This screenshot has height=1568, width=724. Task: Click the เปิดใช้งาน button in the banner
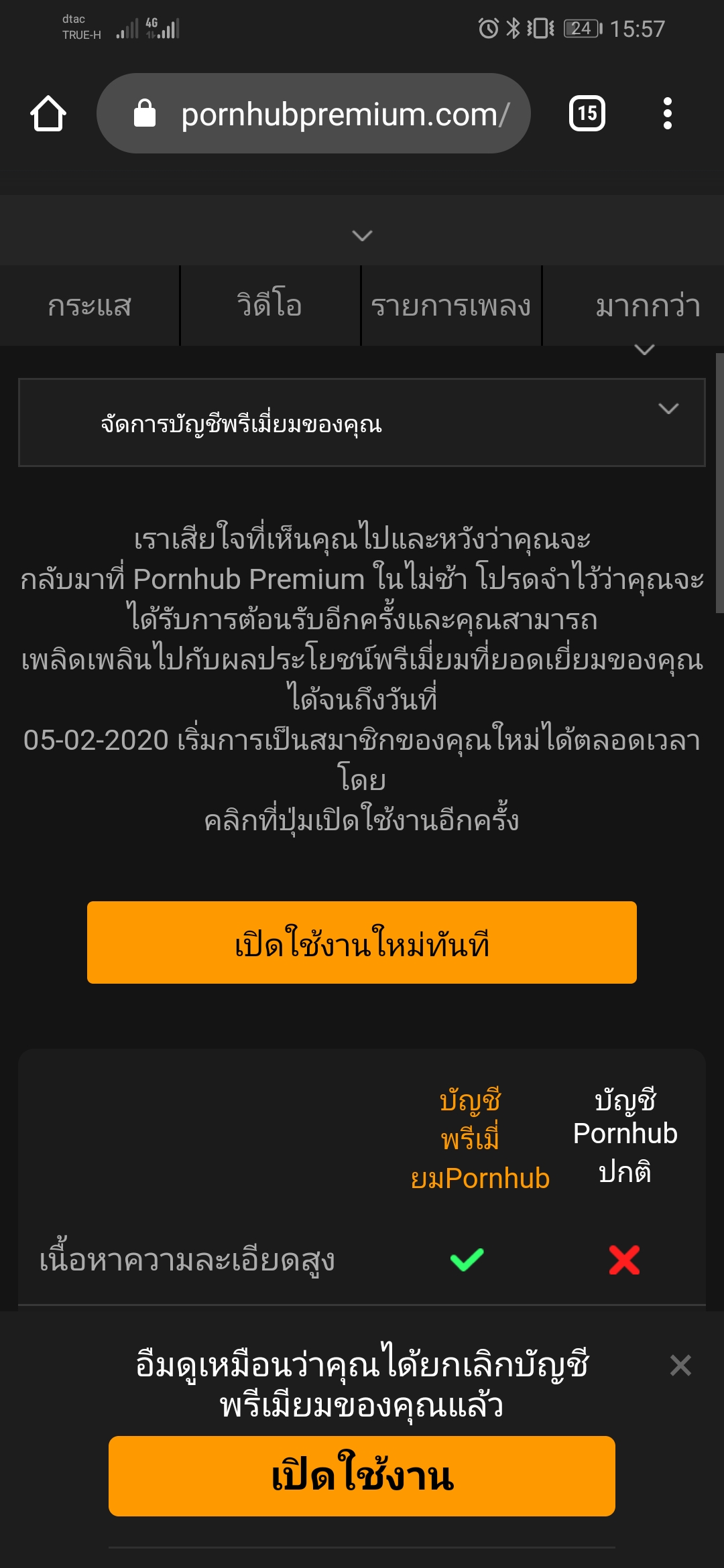pyautogui.click(x=362, y=1477)
